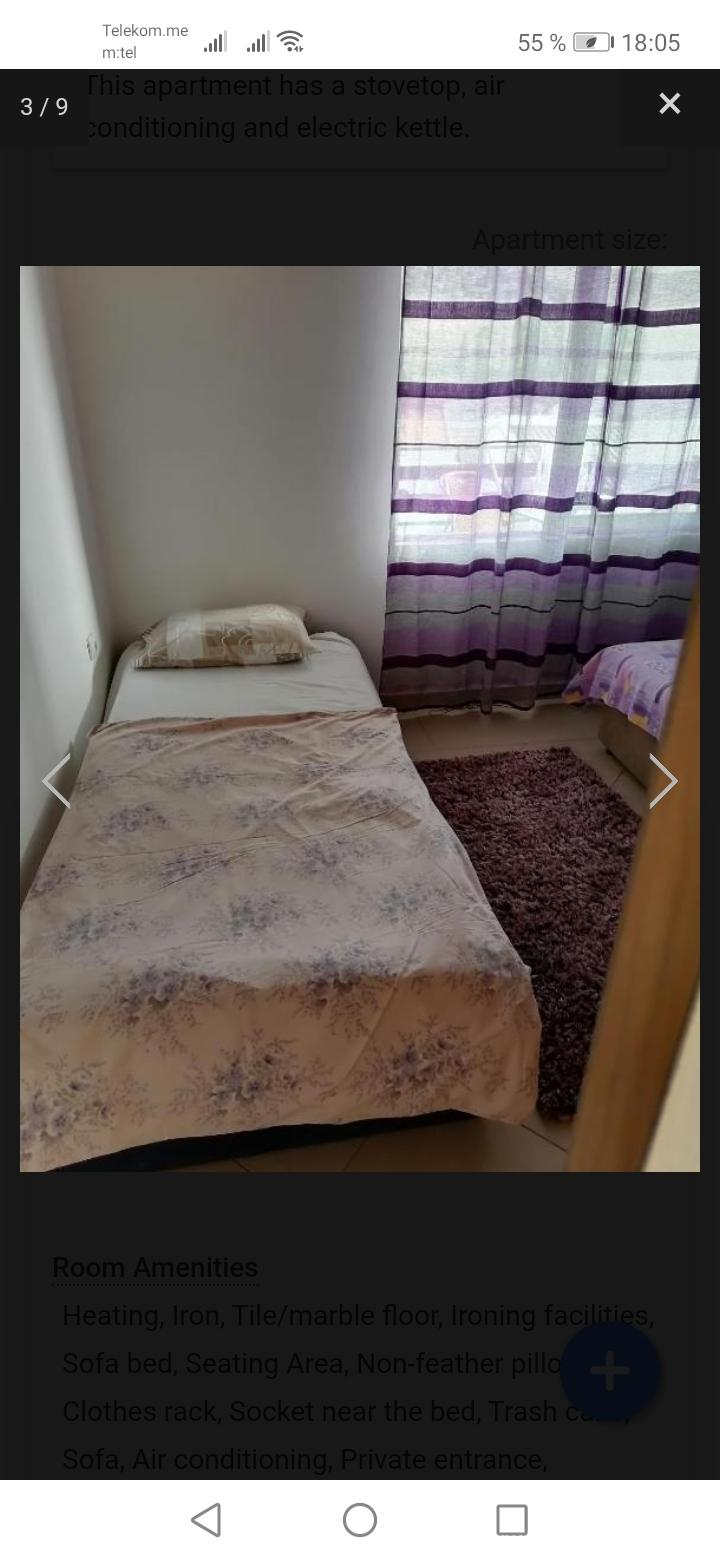Show the next apartment photo

pos(663,780)
